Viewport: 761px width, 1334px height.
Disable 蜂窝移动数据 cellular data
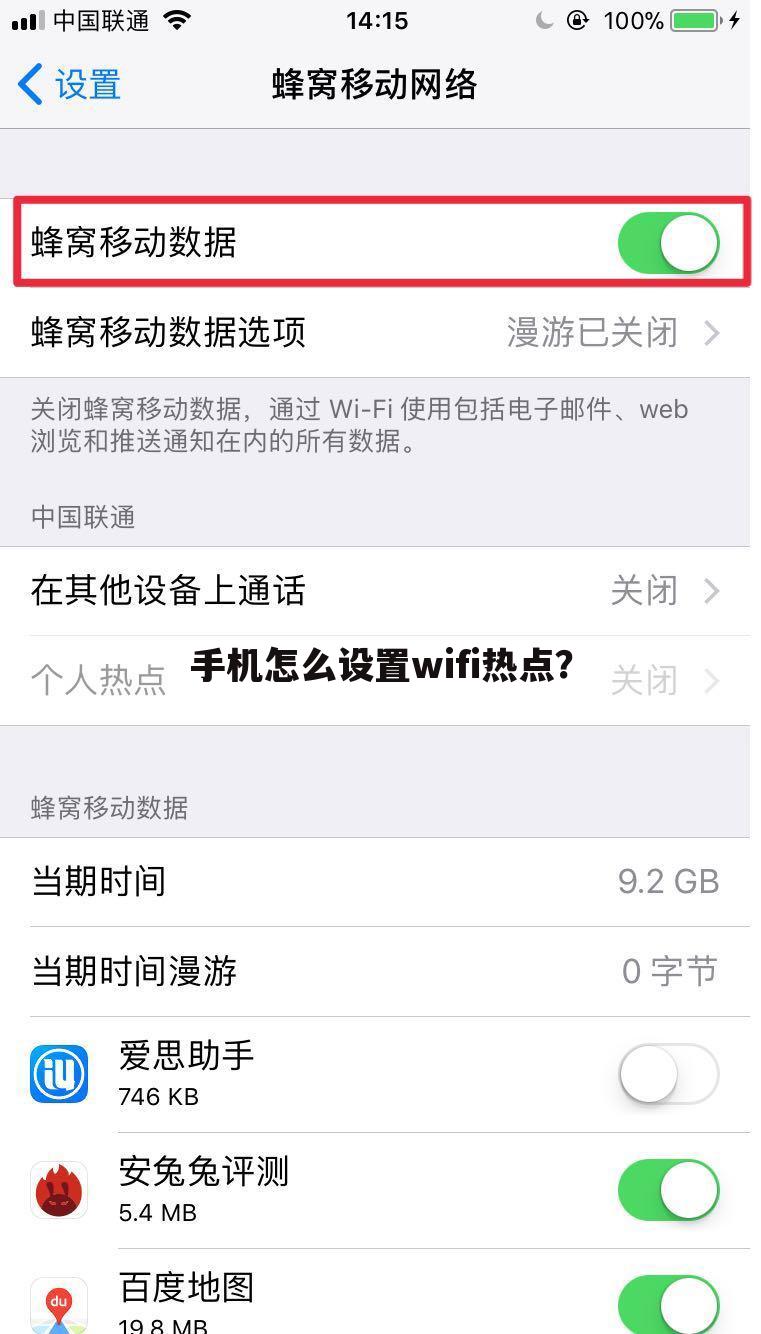pyautogui.click(x=667, y=242)
